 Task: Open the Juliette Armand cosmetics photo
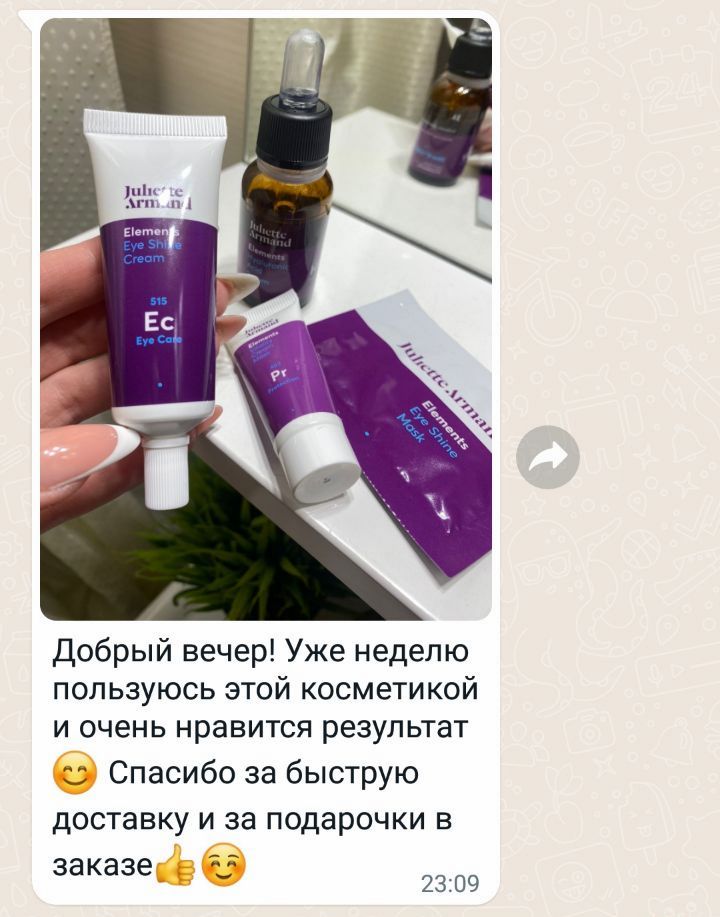(266, 319)
